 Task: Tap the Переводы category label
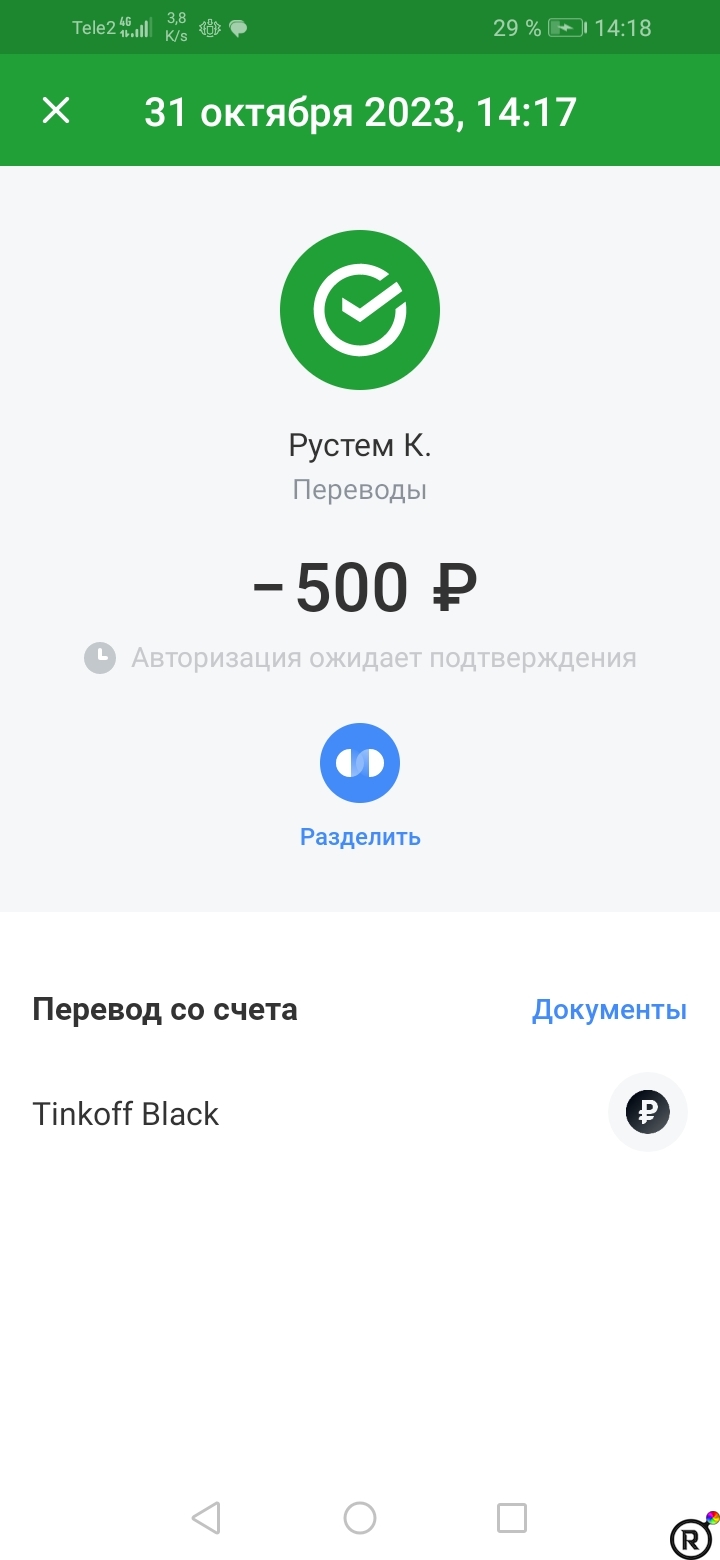[x=360, y=489]
